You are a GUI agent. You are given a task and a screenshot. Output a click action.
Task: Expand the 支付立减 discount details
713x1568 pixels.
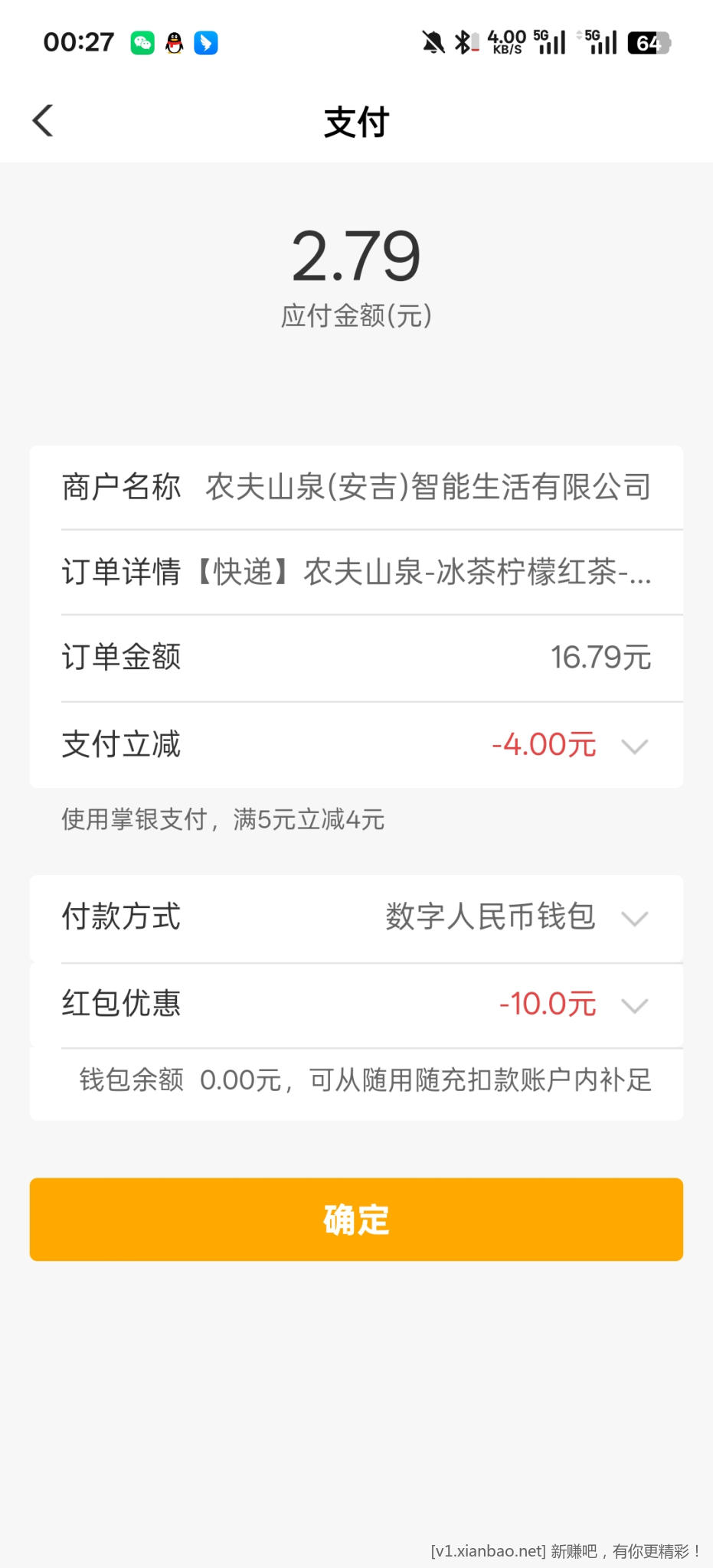pyautogui.click(x=634, y=745)
